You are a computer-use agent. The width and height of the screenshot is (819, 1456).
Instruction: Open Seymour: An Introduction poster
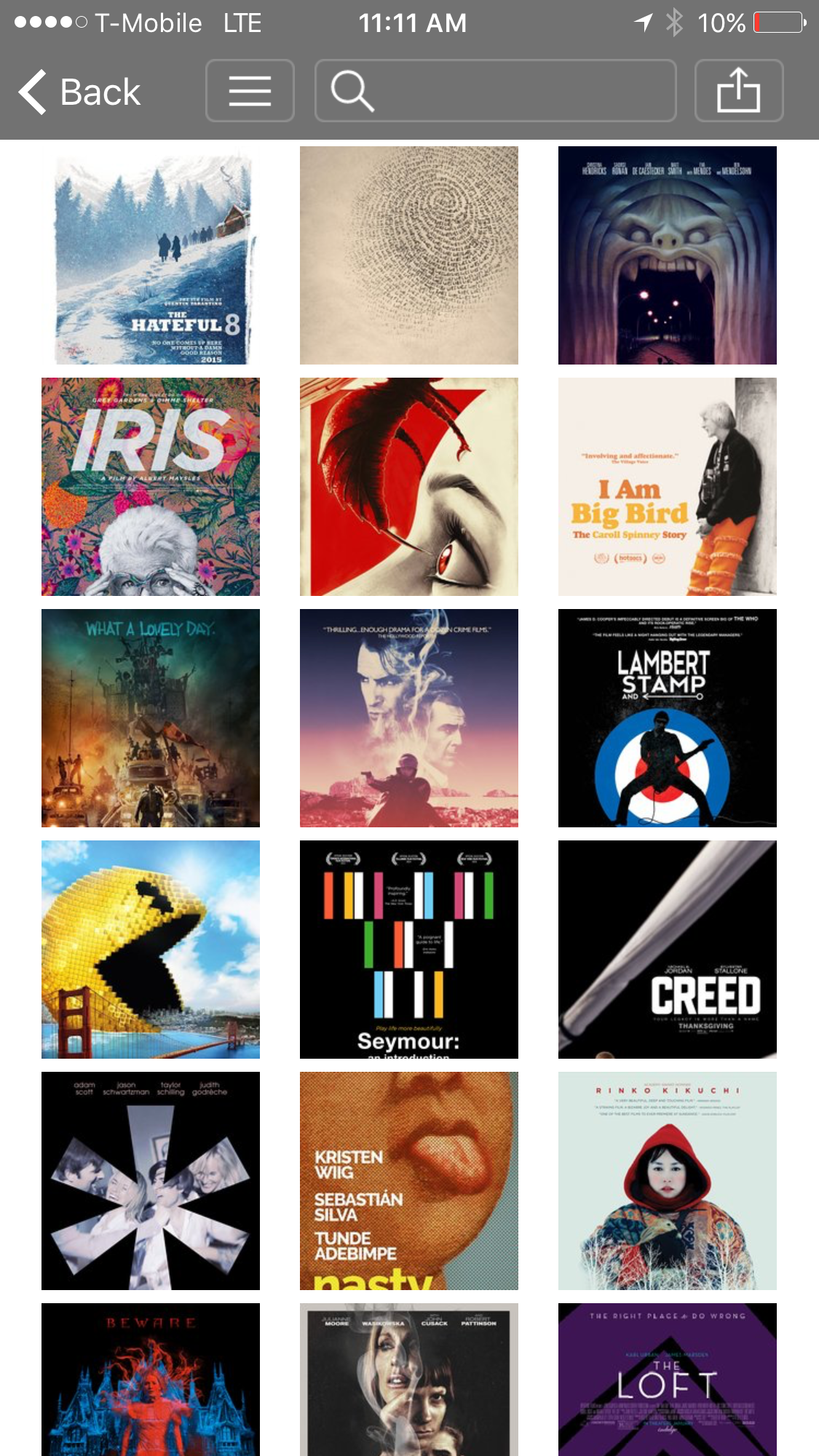click(x=408, y=950)
